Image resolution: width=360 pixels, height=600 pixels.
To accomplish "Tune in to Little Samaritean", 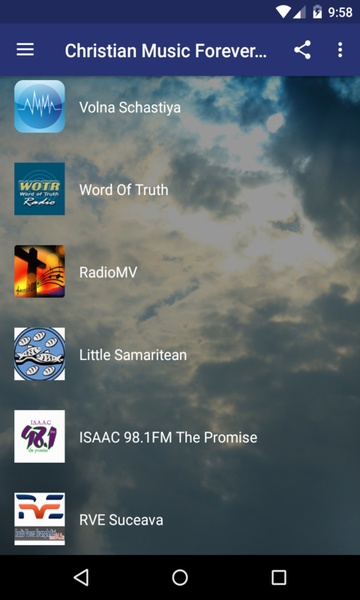I will tap(180, 354).
